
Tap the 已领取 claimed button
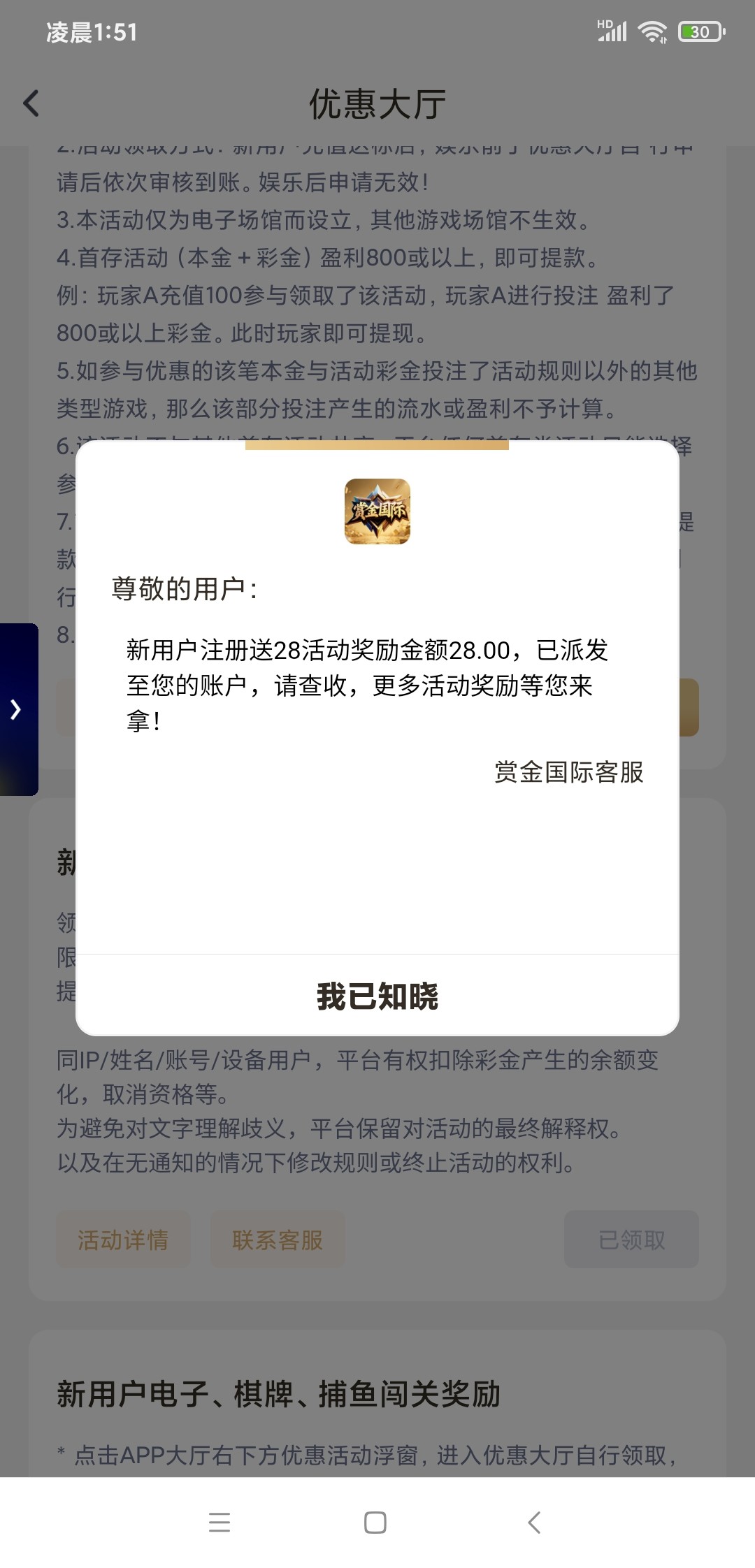pyautogui.click(x=631, y=1240)
